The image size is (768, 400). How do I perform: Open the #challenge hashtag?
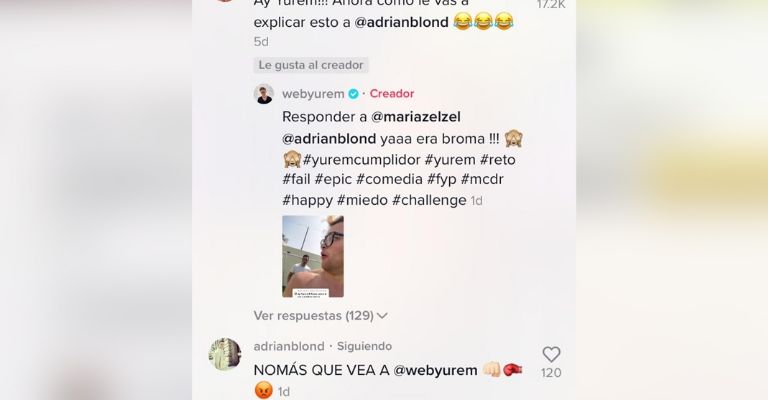point(429,200)
